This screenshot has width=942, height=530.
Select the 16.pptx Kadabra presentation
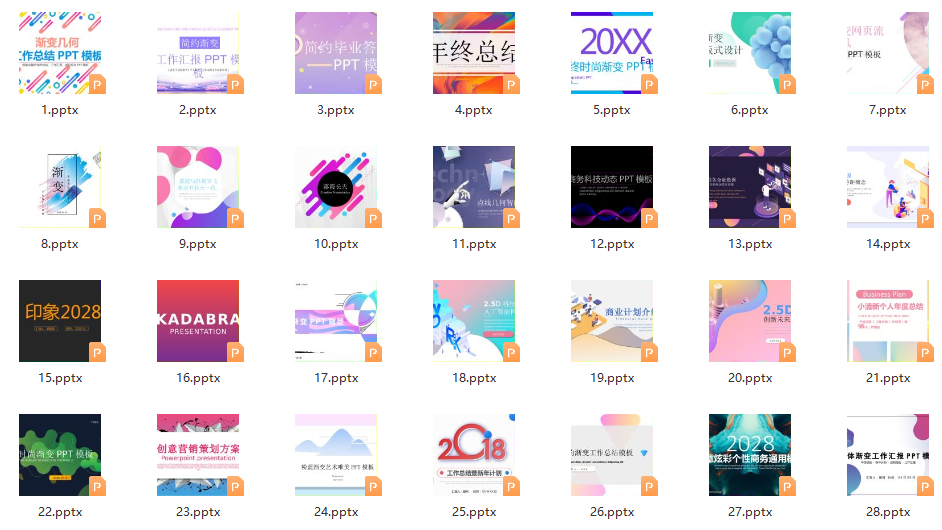[x=198, y=321]
